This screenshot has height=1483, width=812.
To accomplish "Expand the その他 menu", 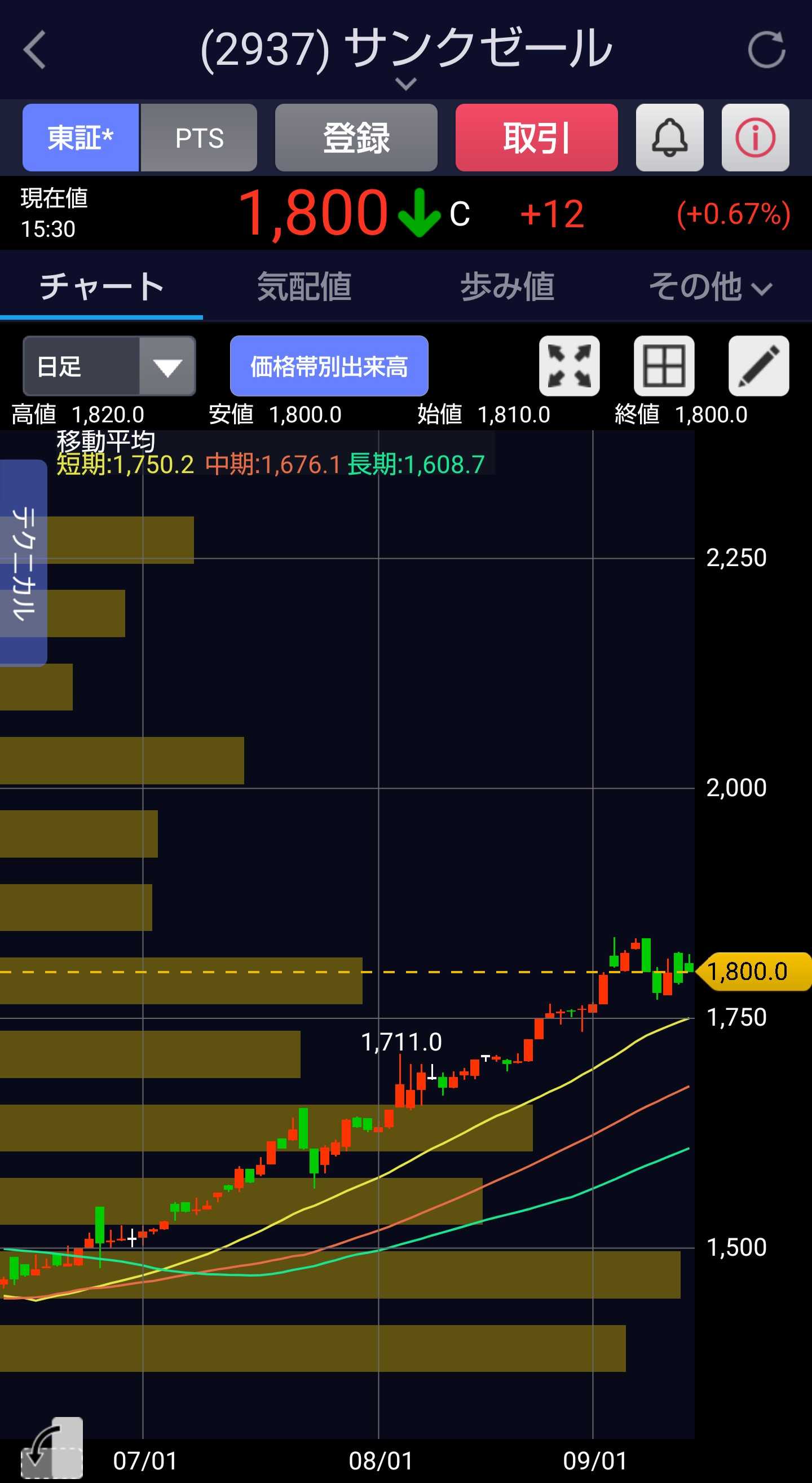I will click(x=710, y=286).
